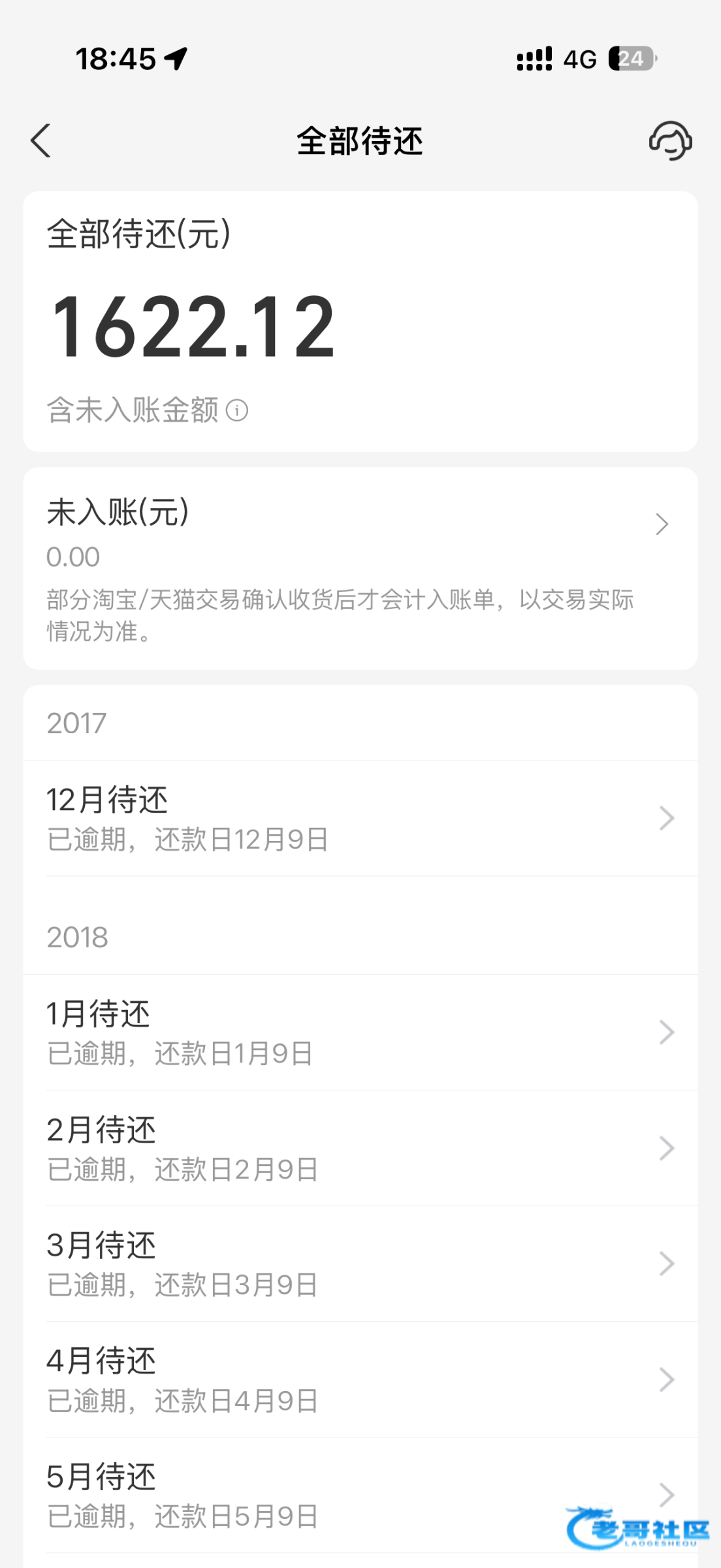Image resolution: width=721 pixels, height=1568 pixels.
Task: Select the 3月待还 bill row
Action: pos(360,1264)
